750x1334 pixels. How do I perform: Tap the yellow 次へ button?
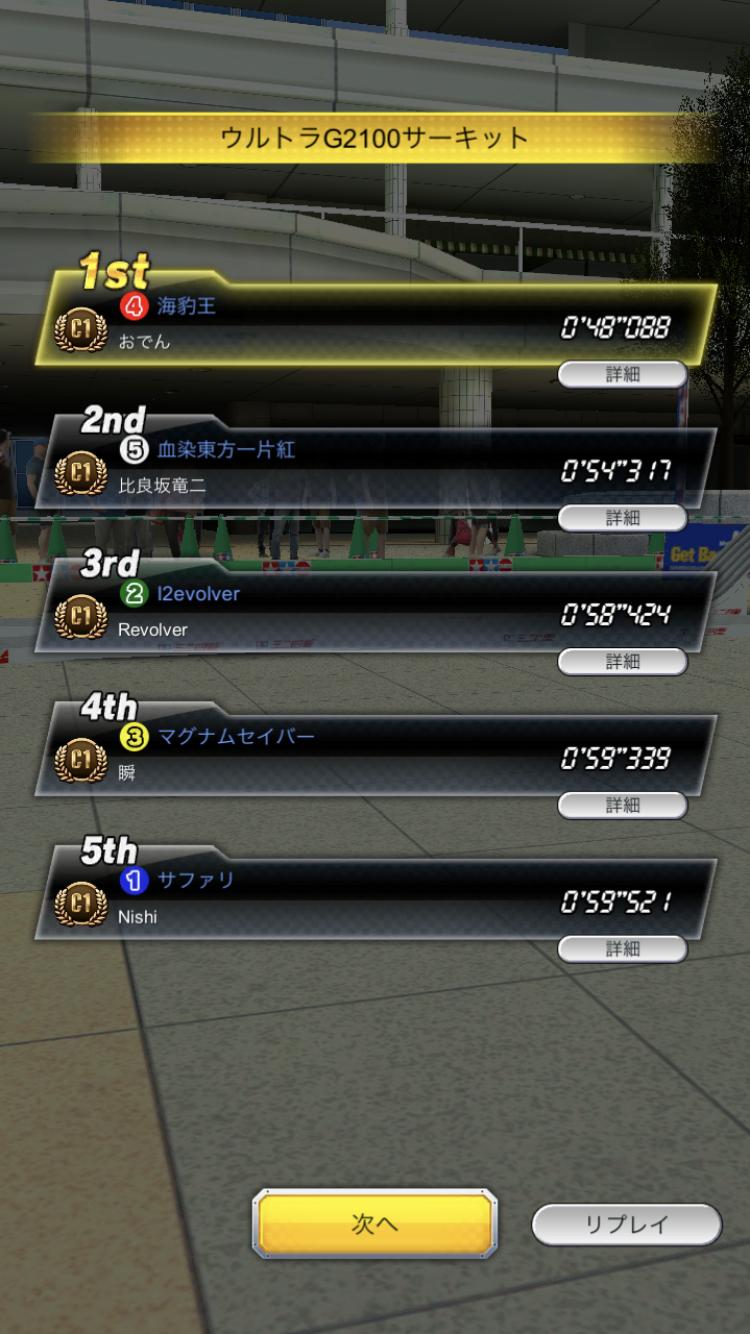coord(374,1223)
